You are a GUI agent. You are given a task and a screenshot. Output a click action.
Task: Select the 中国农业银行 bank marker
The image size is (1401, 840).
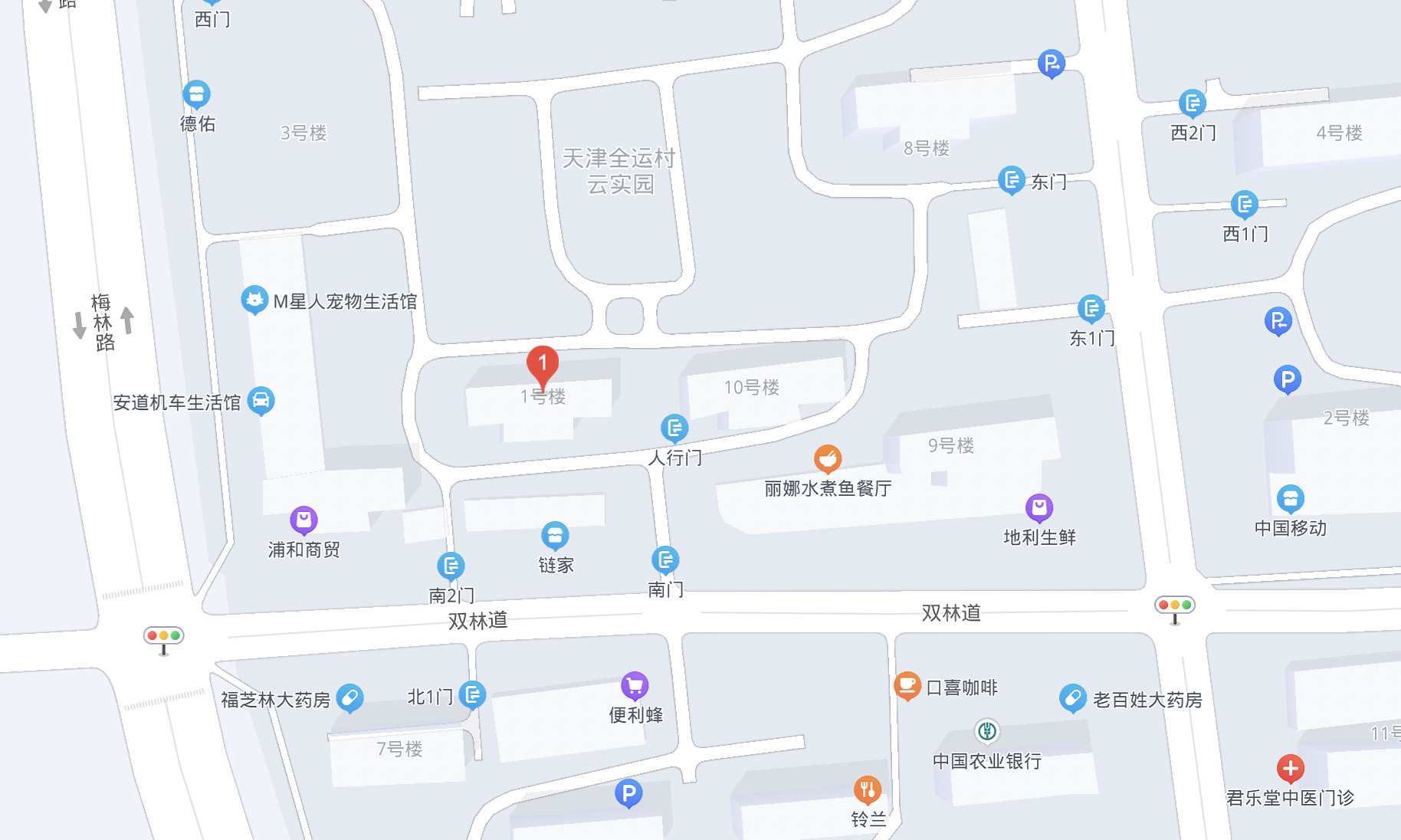click(987, 731)
